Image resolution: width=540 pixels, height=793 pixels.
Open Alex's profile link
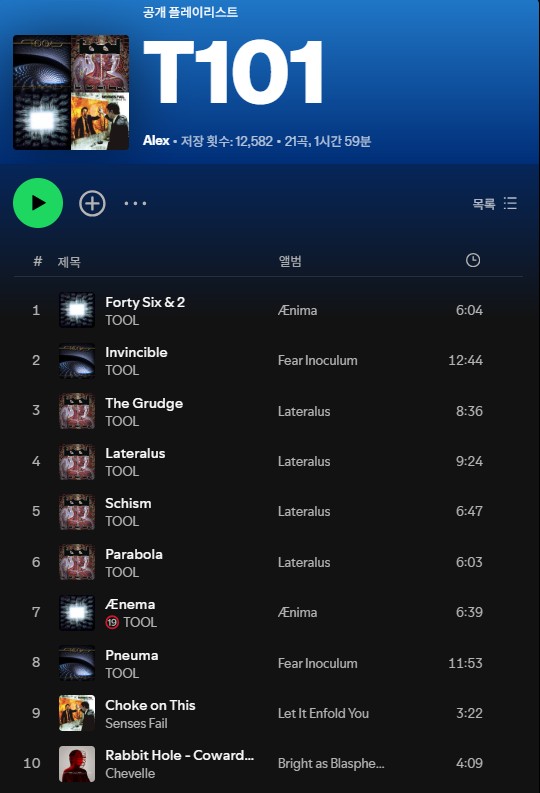(156, 141)
